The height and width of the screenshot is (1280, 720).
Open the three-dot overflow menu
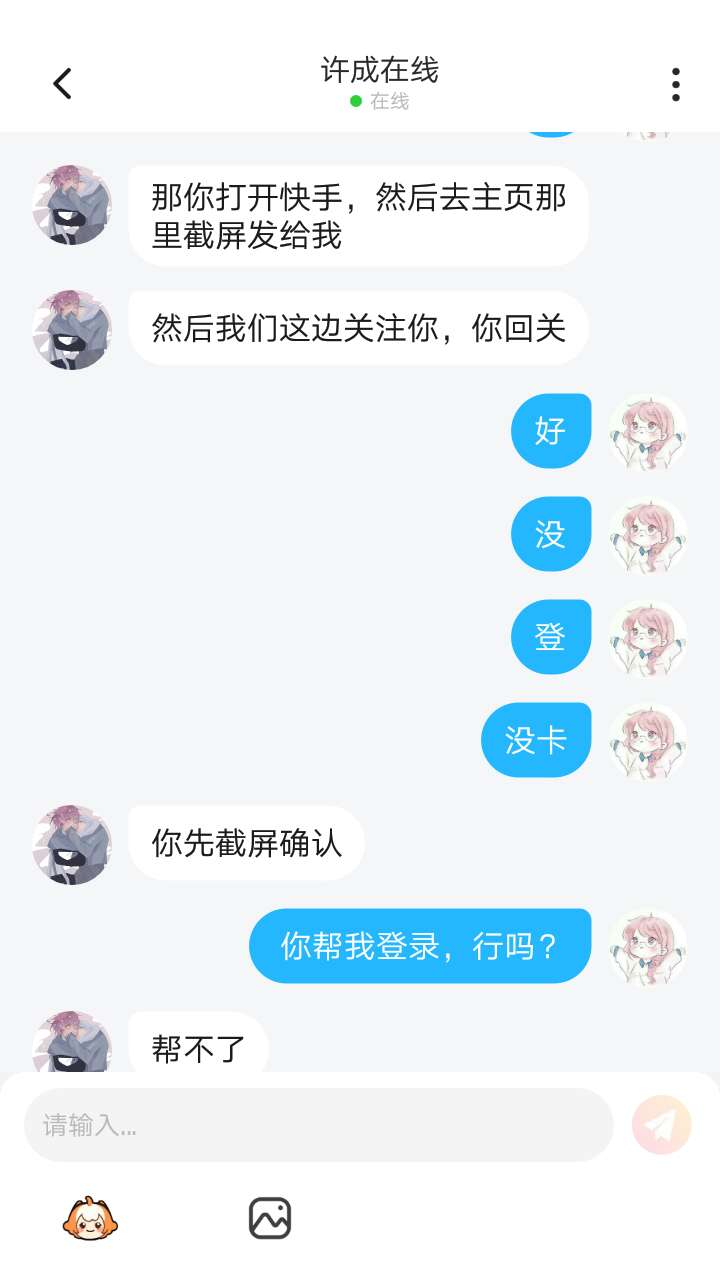[x=675, y=85]
